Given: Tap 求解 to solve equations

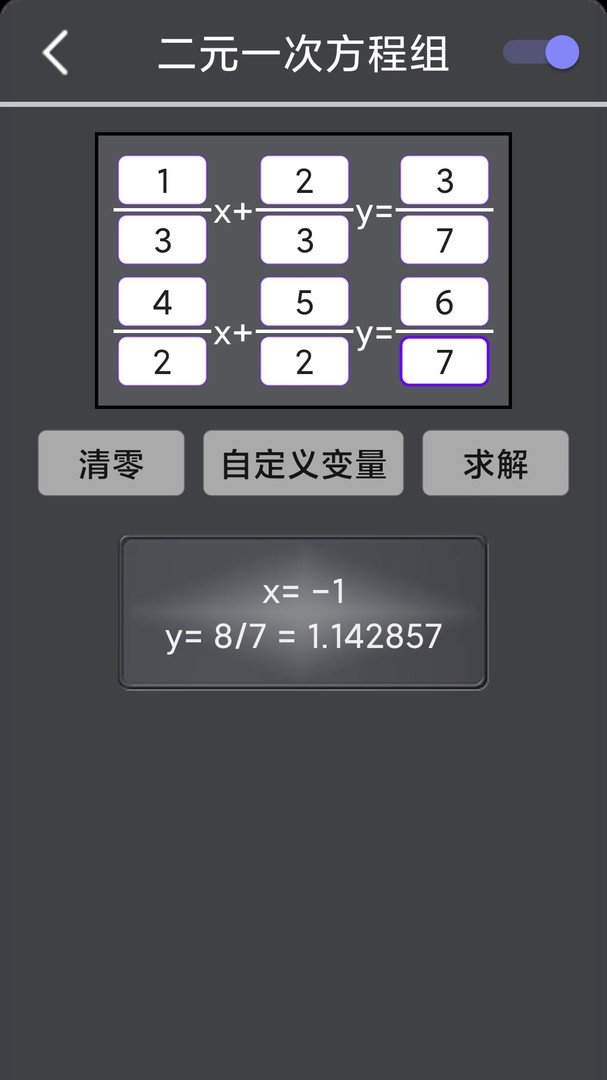Looking at the screenshot, I should click(x=495, y=463).
